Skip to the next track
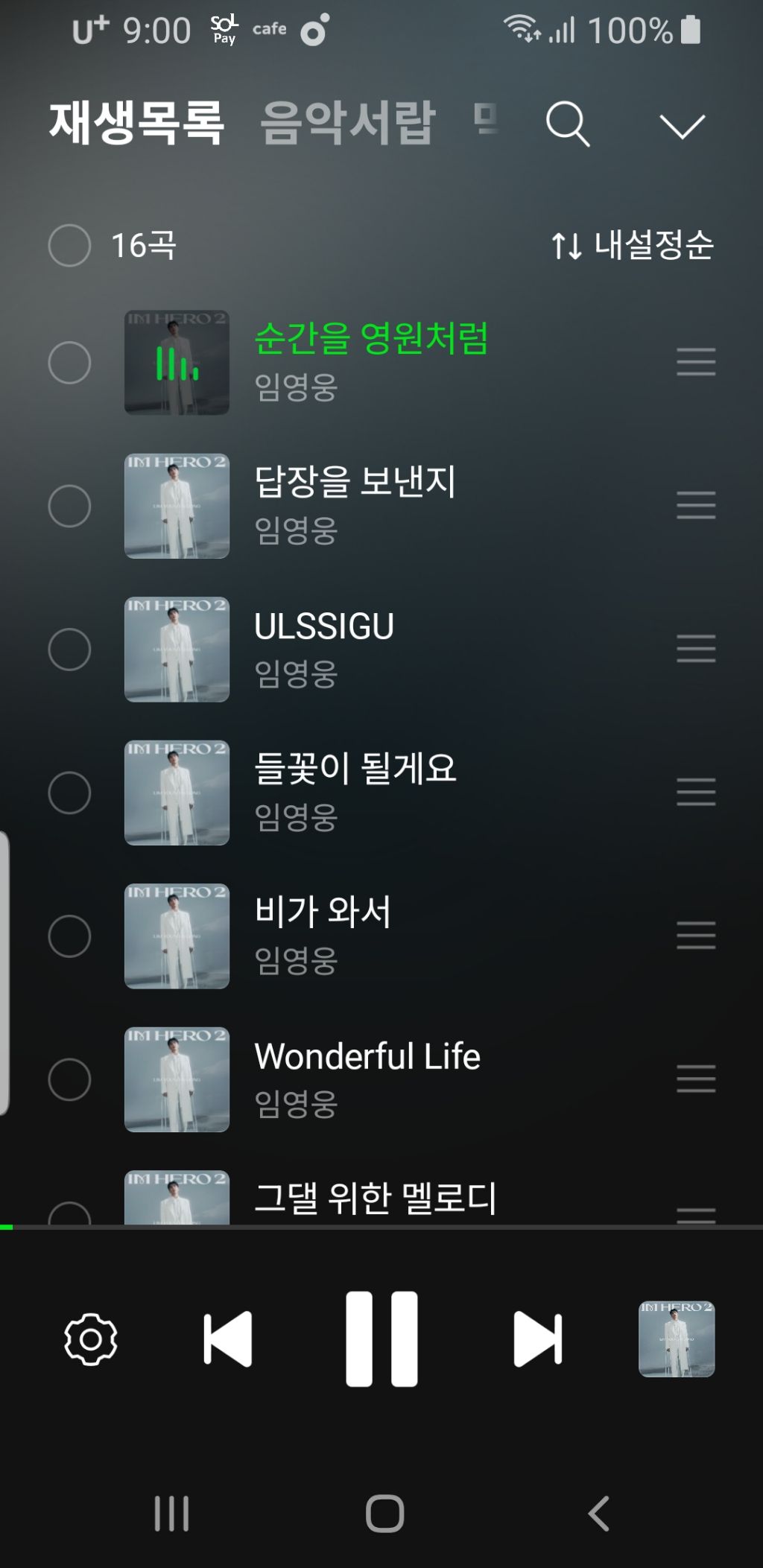 pyautogui.click(x=538, y=1339)
